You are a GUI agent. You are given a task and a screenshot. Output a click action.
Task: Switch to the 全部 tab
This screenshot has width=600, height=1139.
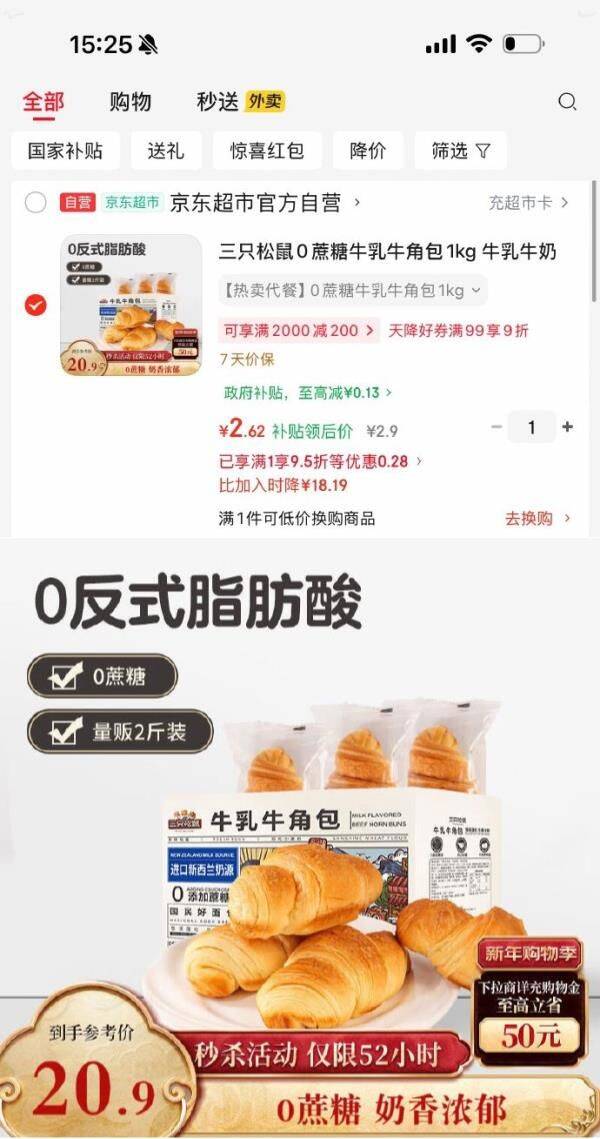point(43,101)
